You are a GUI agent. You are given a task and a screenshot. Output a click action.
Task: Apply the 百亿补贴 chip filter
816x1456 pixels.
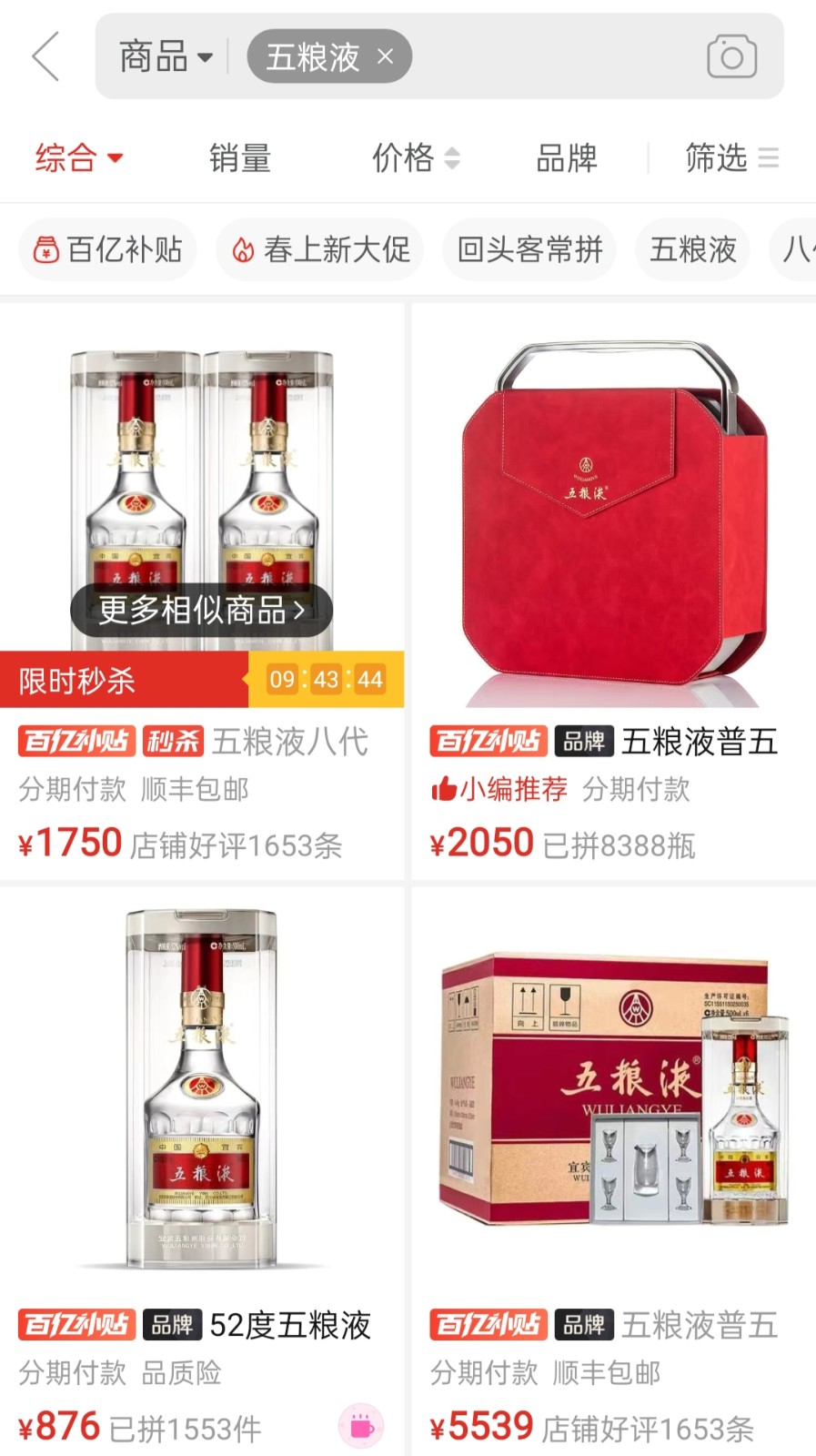tap(107, 249)
